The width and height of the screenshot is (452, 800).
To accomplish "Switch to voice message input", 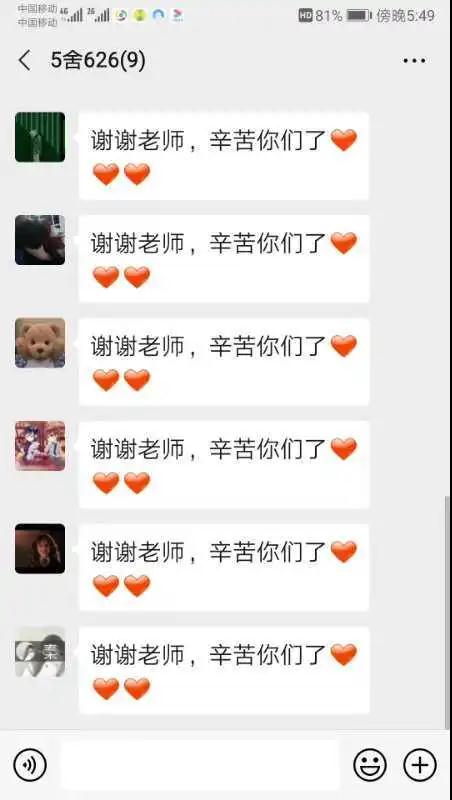I will [x=30, y=765].
